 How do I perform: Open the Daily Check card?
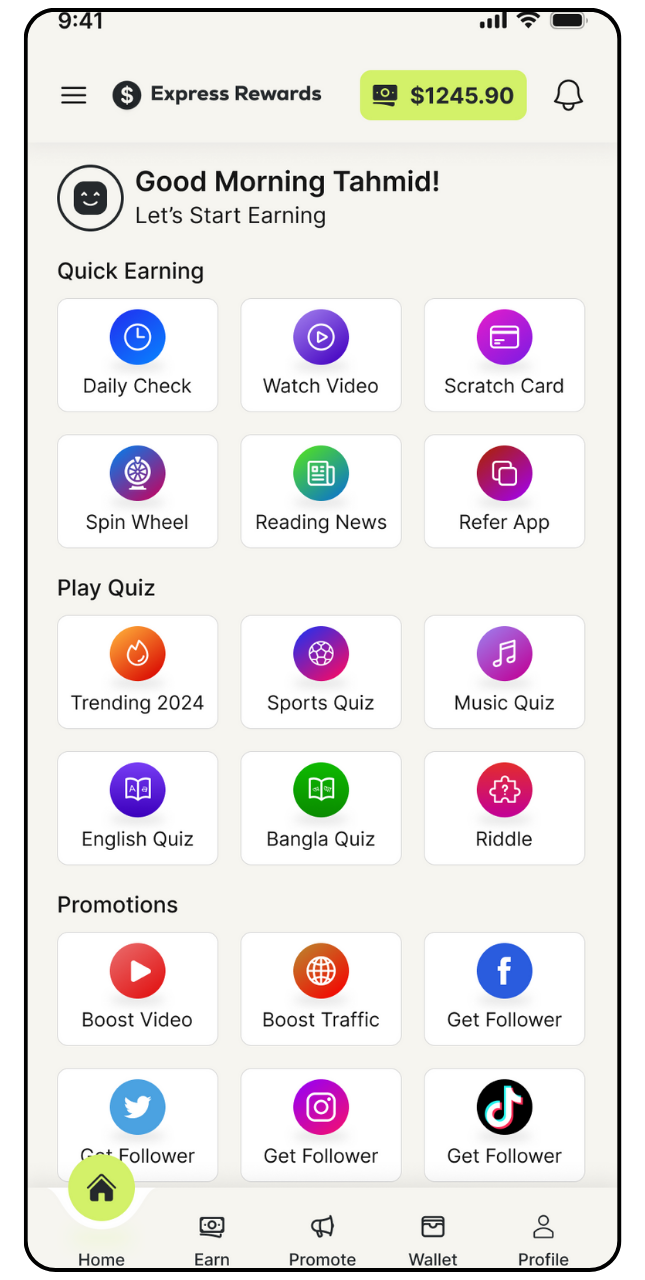(137, 355)
